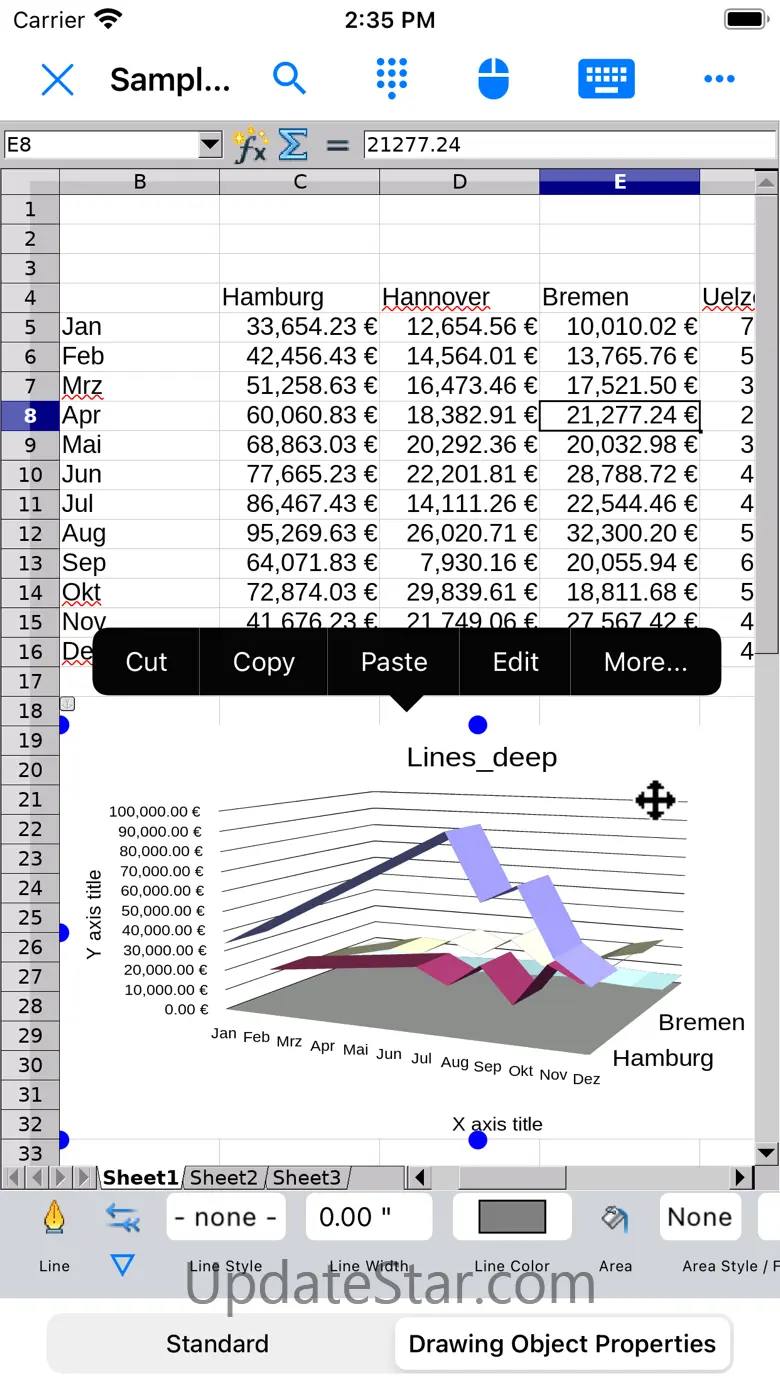
Task: Tap the formula input field
Action: pyautogui.click(x=568, y=145)
